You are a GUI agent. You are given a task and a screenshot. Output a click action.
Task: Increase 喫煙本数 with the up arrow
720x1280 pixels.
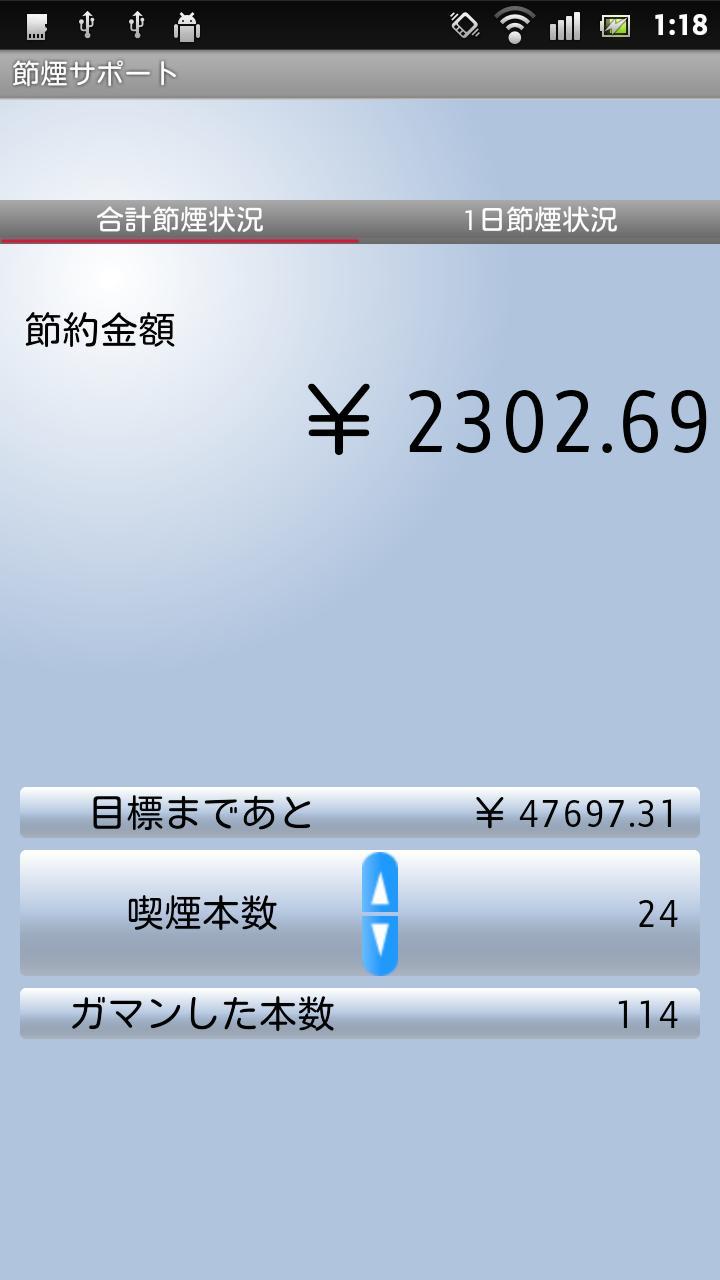pos(380,885)
